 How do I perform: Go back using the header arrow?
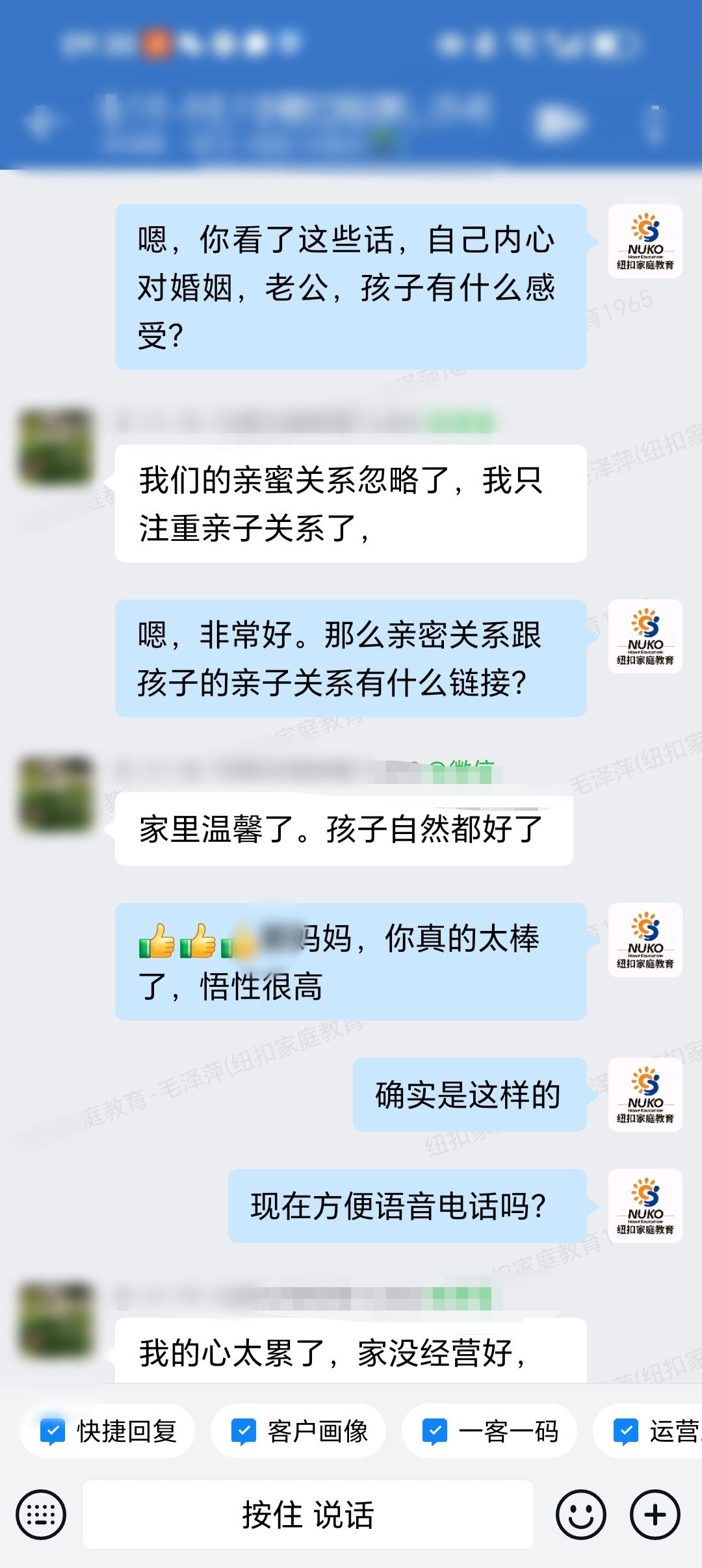pos(40,122)
